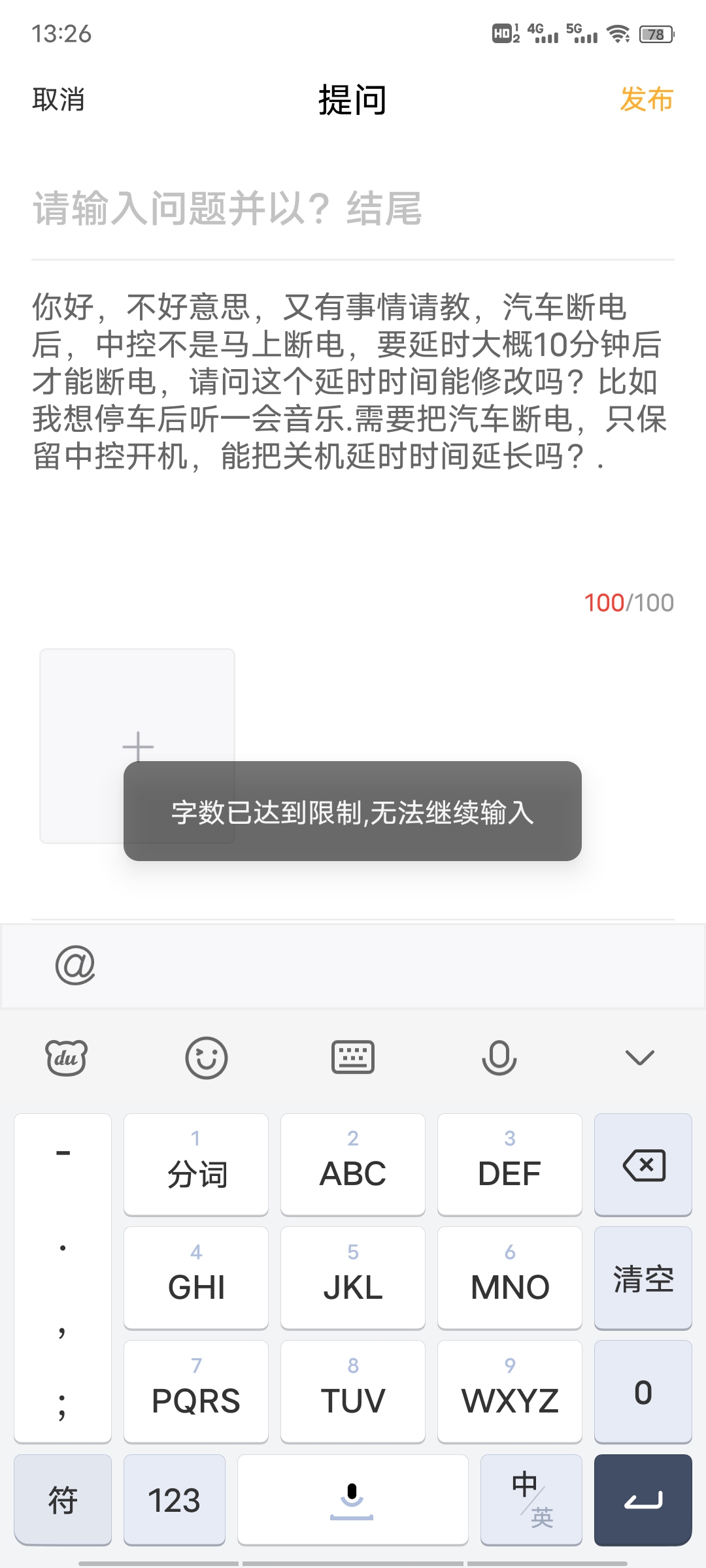Tap the @ mention icon

(x=75, y=965)
